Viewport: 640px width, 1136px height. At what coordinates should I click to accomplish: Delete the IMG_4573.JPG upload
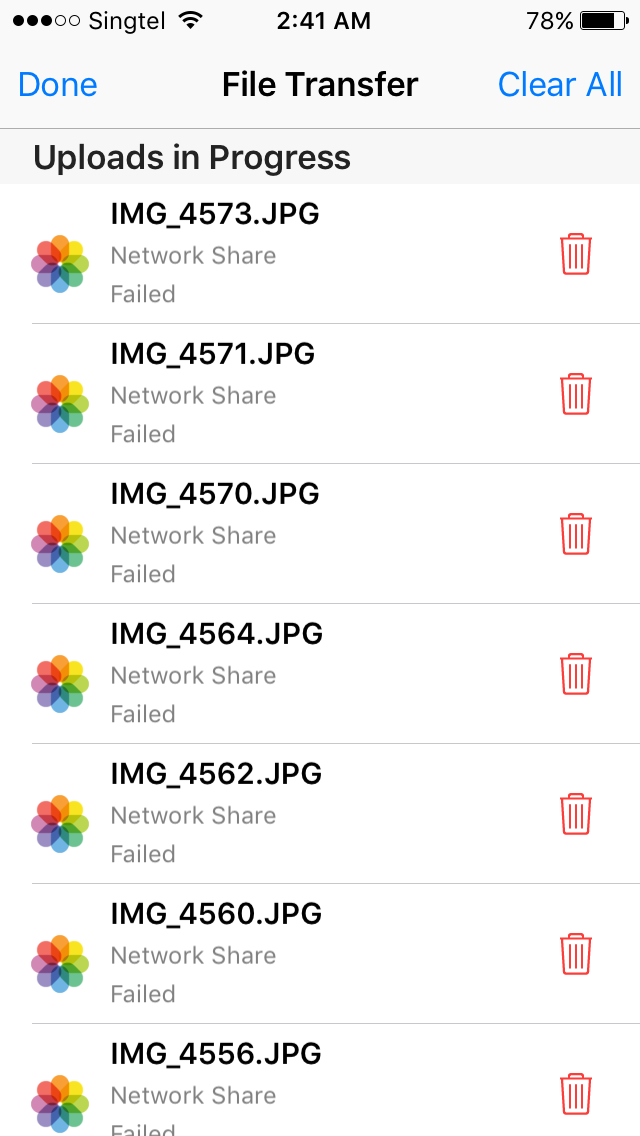point(575,254)
